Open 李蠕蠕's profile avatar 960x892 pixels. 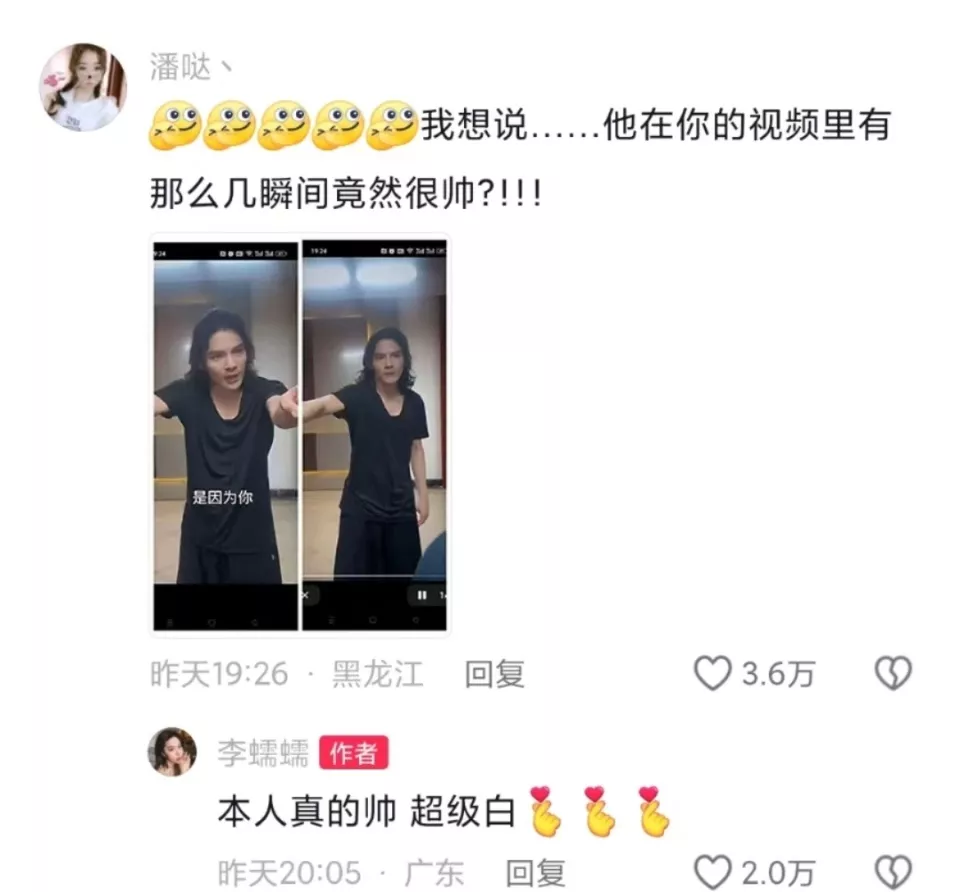coord(172,752)
